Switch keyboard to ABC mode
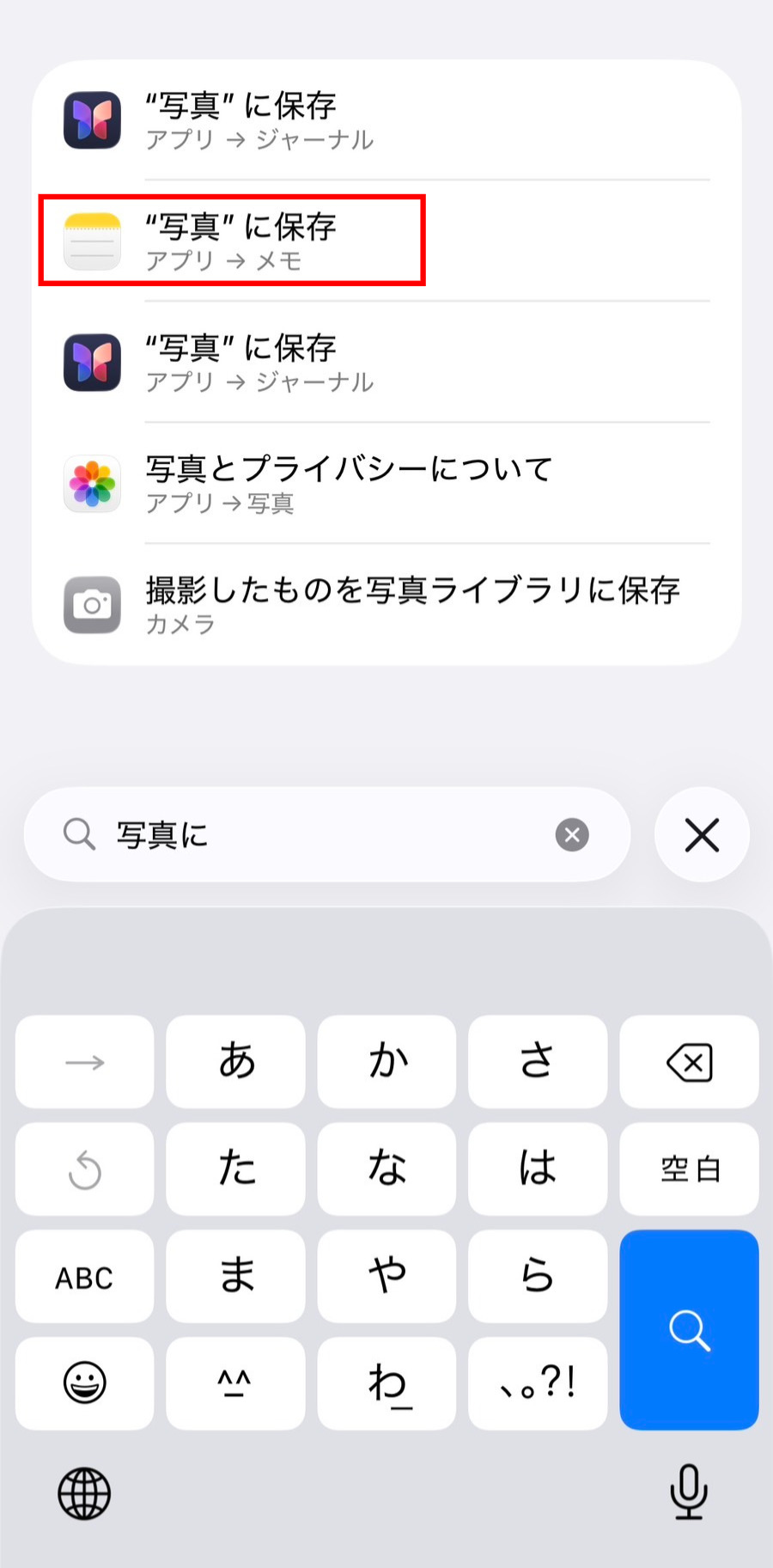The width and height of the screenshot is (773, 1568). tap(83, 1277)
